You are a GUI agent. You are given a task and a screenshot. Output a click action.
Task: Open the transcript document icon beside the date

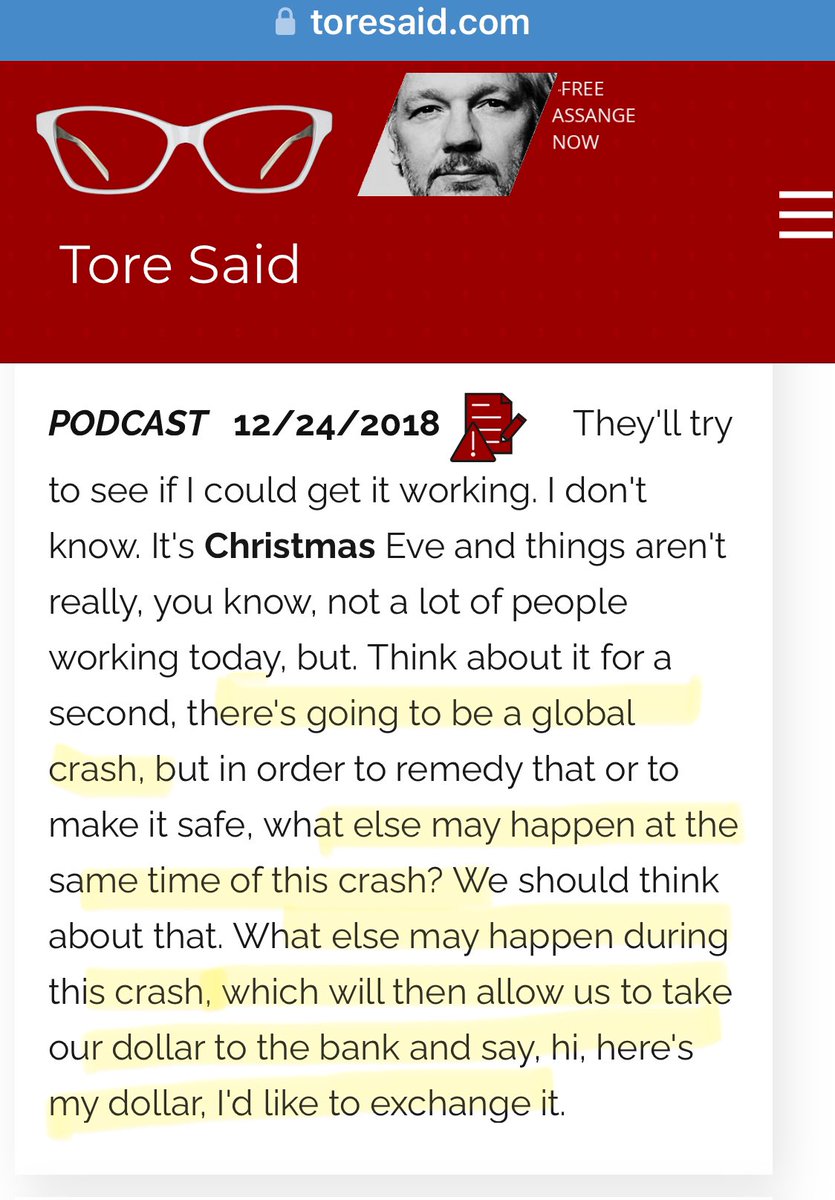(488, 426)
